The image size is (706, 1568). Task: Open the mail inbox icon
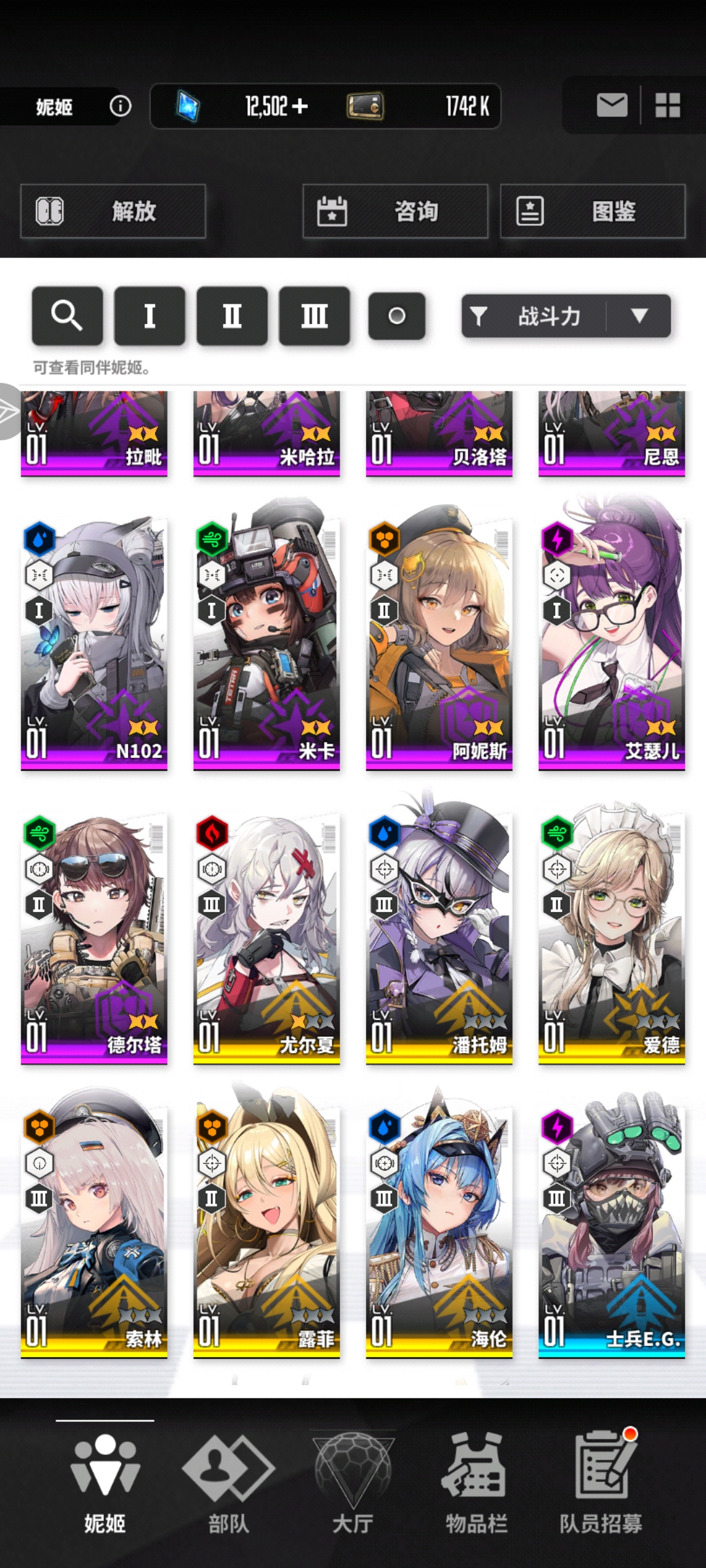[x=612, y=105]
